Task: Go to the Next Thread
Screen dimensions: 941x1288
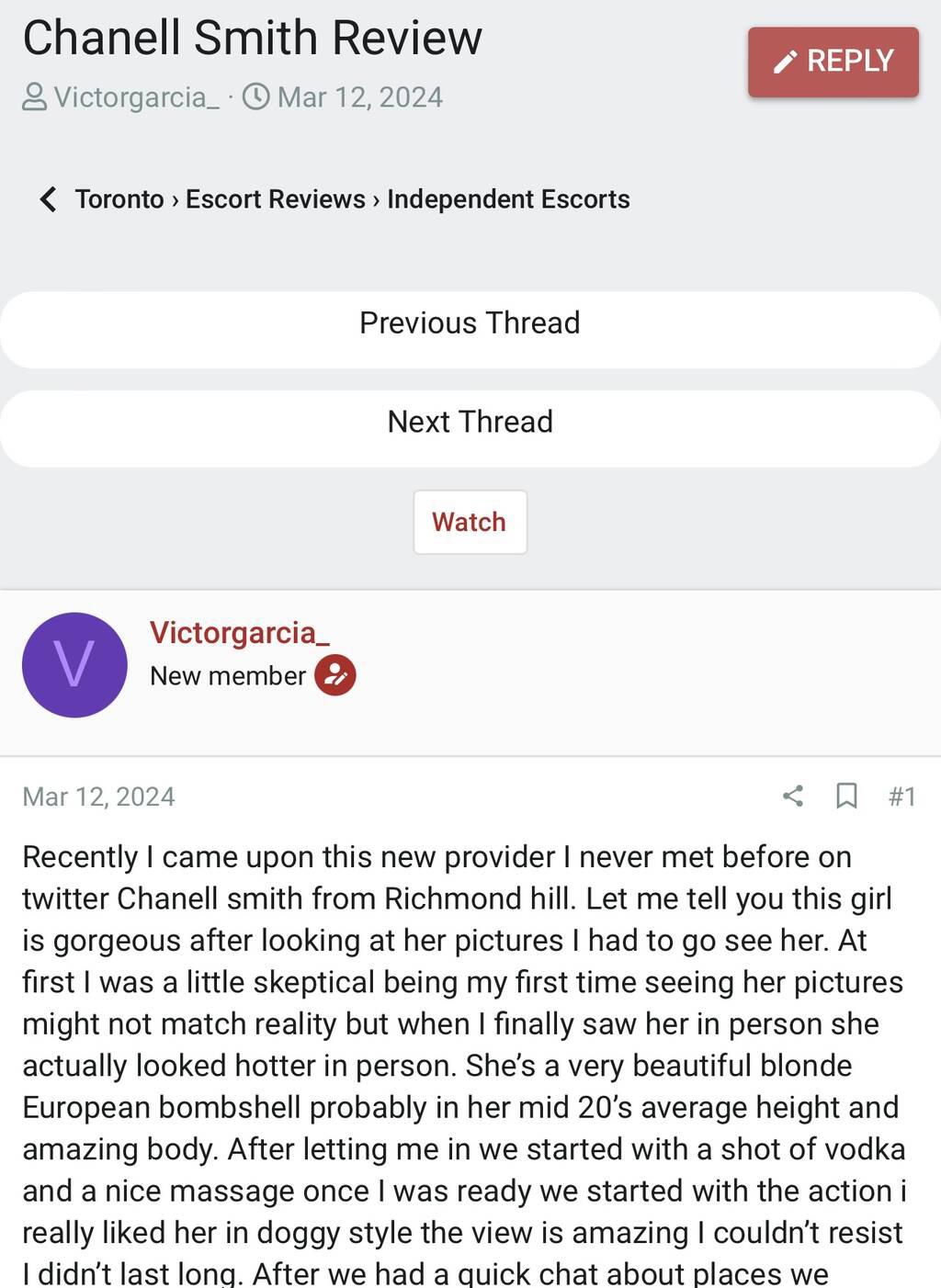Action: [470, 422]
